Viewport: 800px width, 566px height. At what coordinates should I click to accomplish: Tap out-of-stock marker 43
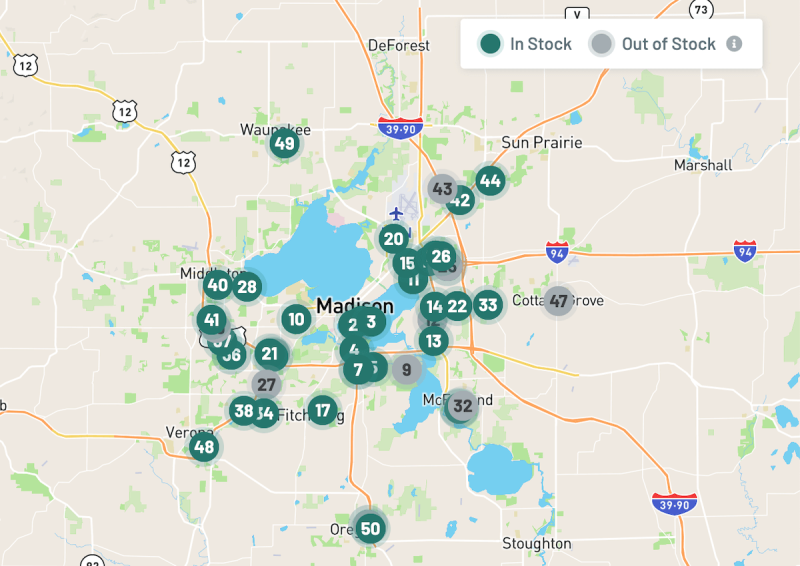click(440, 188)
